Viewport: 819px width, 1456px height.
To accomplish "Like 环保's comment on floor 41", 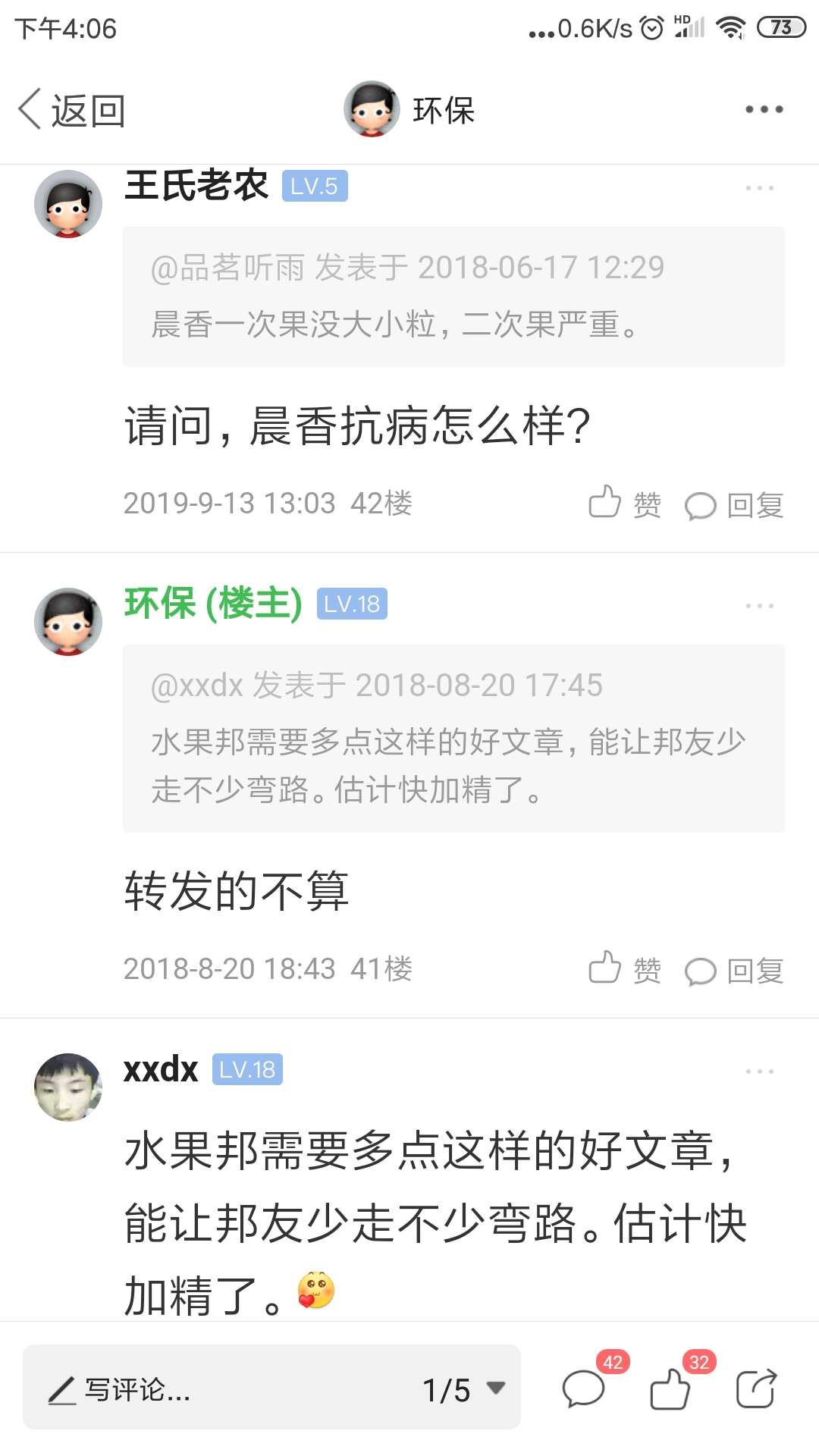I will point(625,969).
